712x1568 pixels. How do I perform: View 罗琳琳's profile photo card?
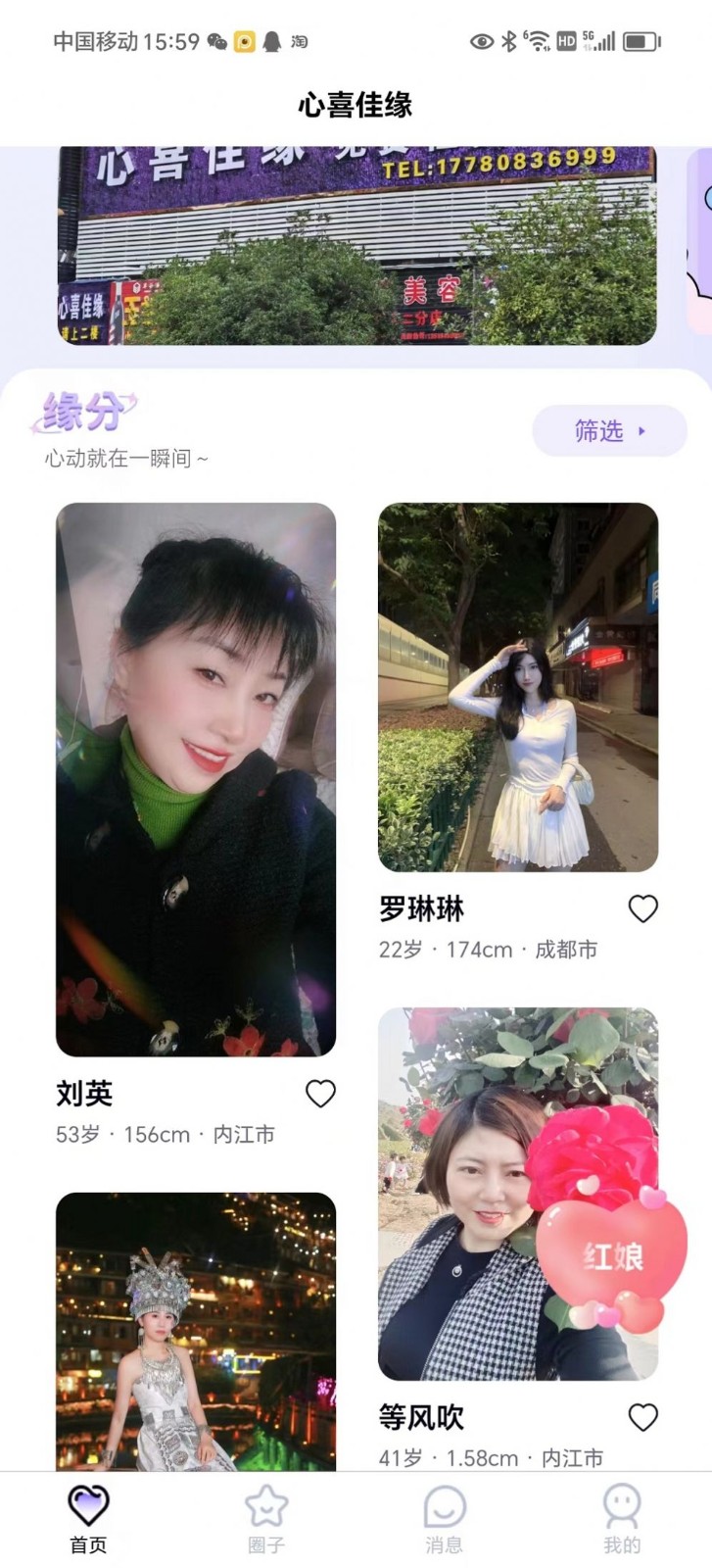[x=518, y=687]
